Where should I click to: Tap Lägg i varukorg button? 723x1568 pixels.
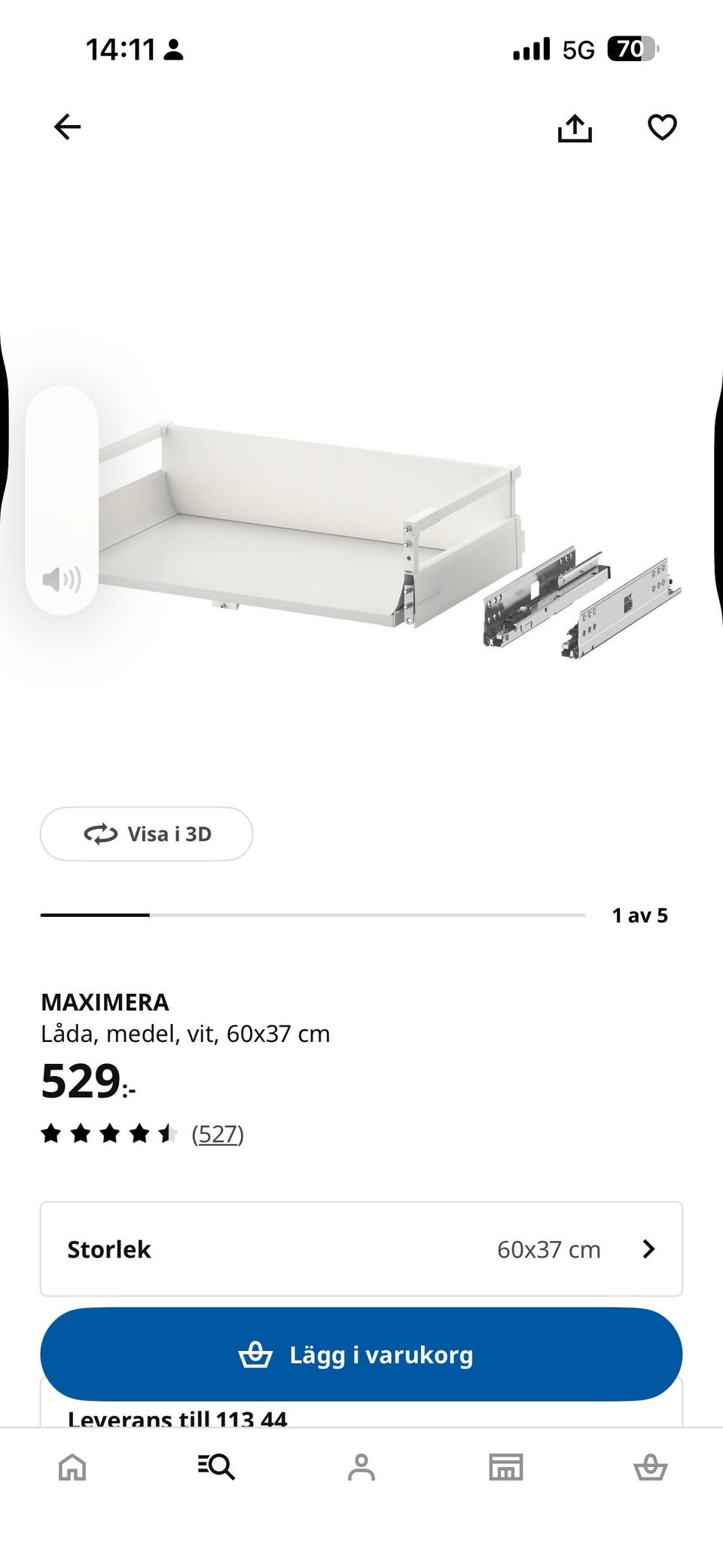pyautogui.click(x=361, y=1355)
